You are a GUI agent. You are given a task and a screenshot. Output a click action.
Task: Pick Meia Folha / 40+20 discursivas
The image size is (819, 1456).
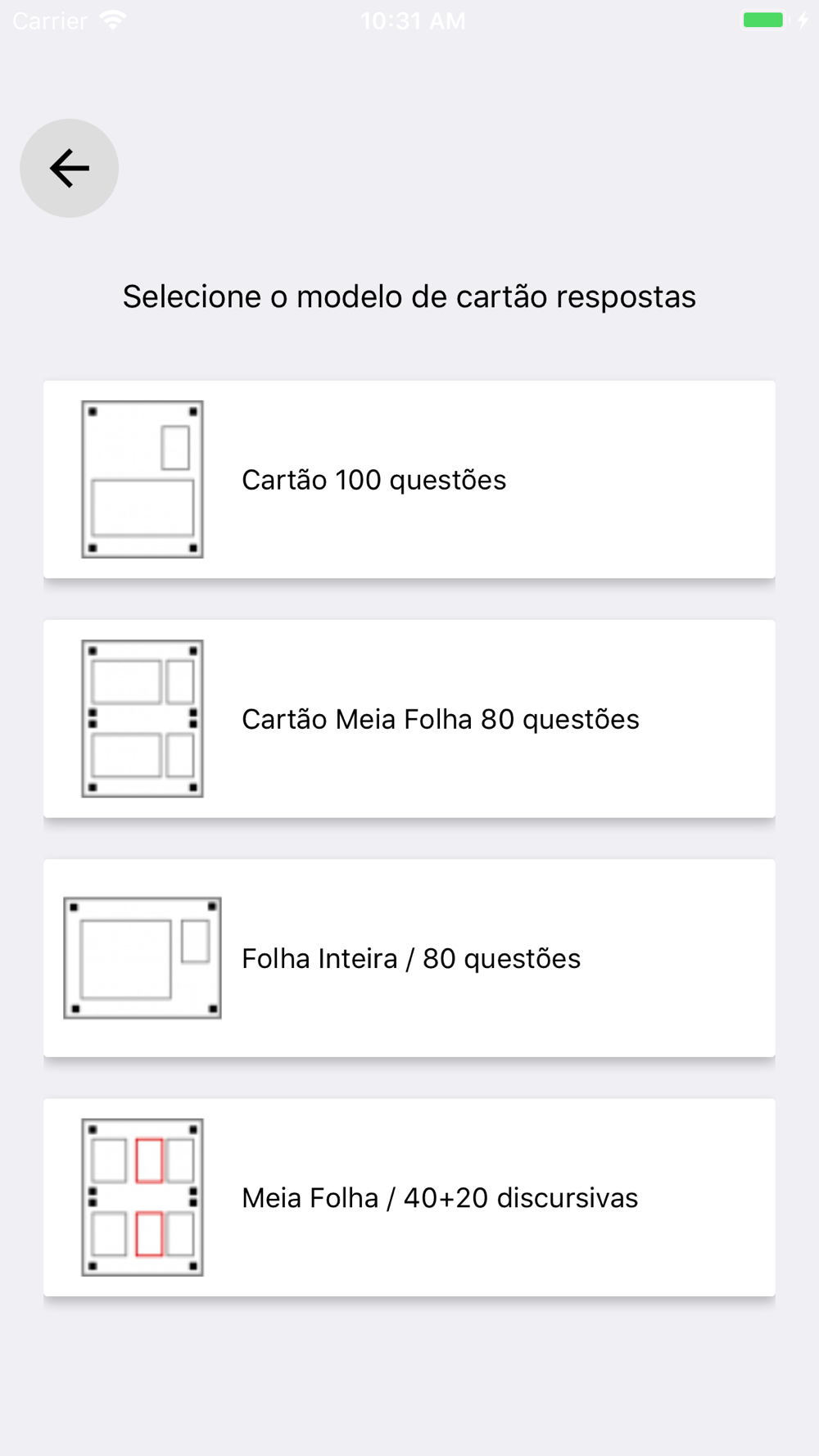409,1197
